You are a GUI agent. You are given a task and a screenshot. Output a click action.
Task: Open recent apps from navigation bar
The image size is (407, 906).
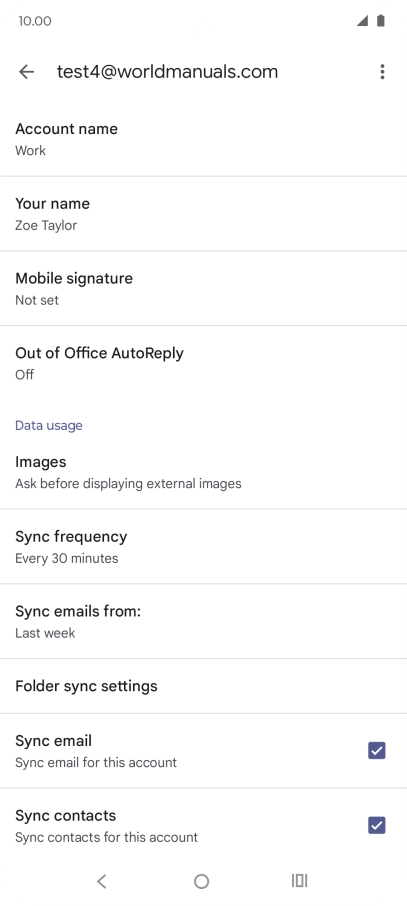[299, 881]
